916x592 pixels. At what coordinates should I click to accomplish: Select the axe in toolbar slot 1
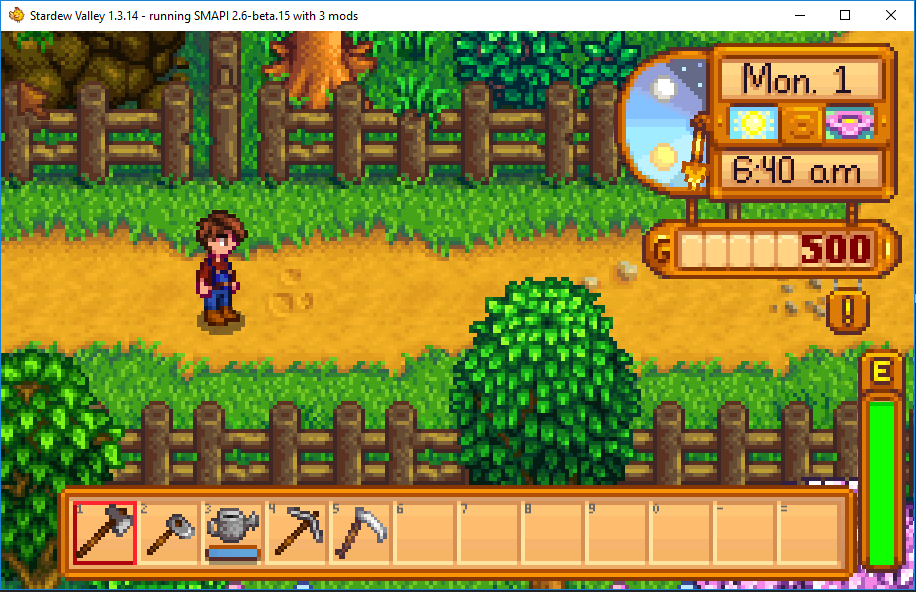[x=104, y=532]
